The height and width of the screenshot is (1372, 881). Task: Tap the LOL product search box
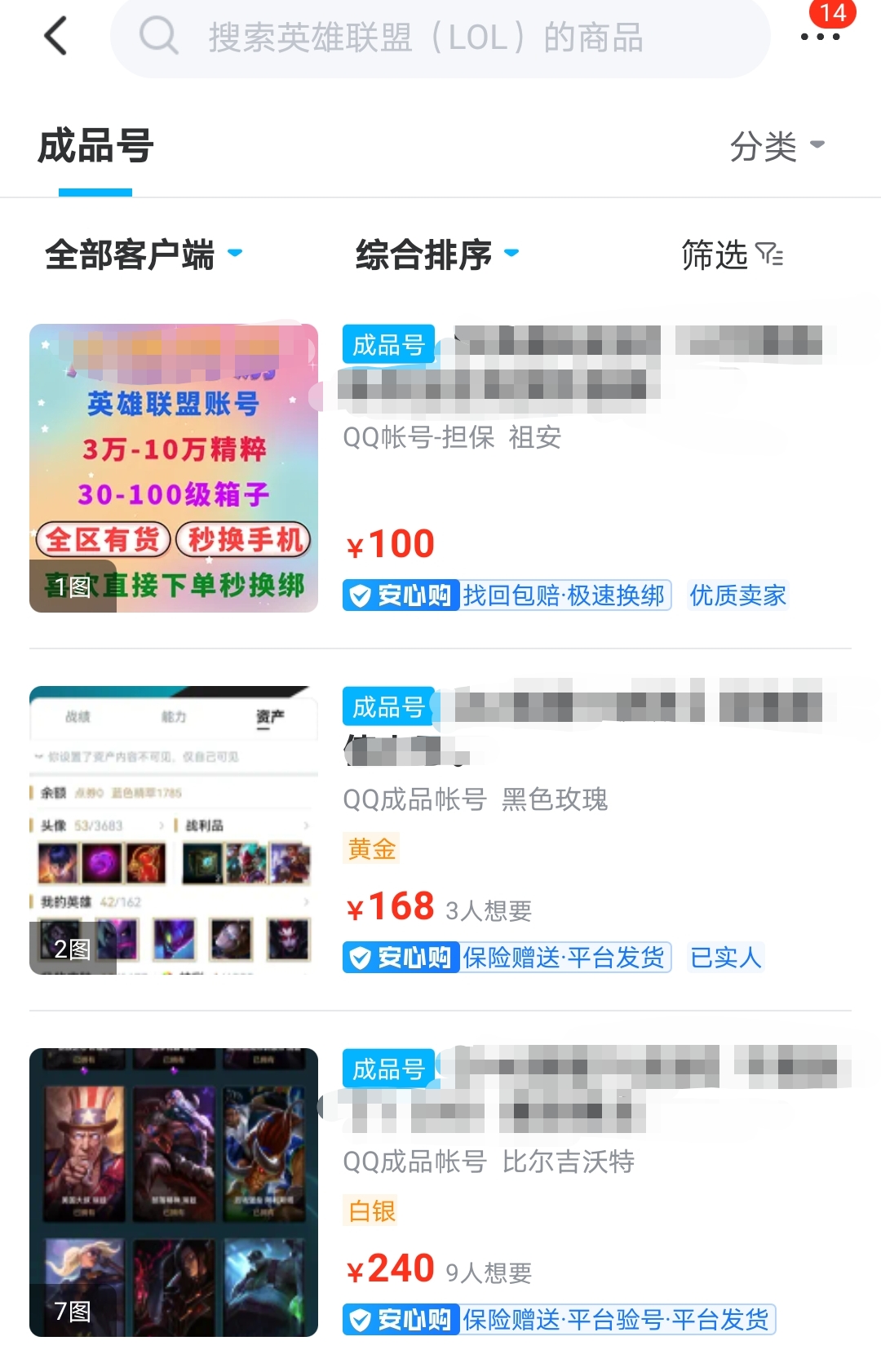click(x=440, y=38)
